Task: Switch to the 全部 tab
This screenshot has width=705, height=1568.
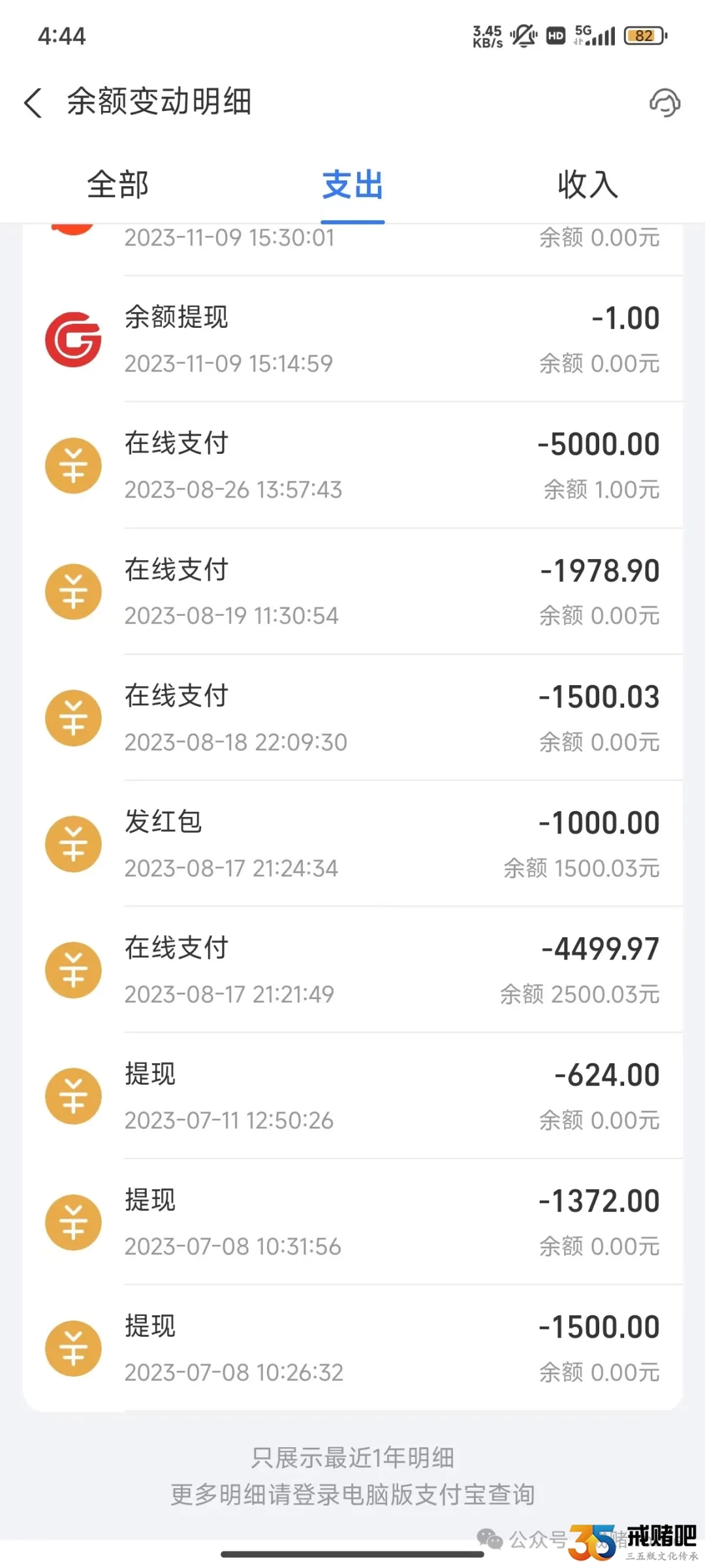Action: pyautogui.click(x=118, y=184)
